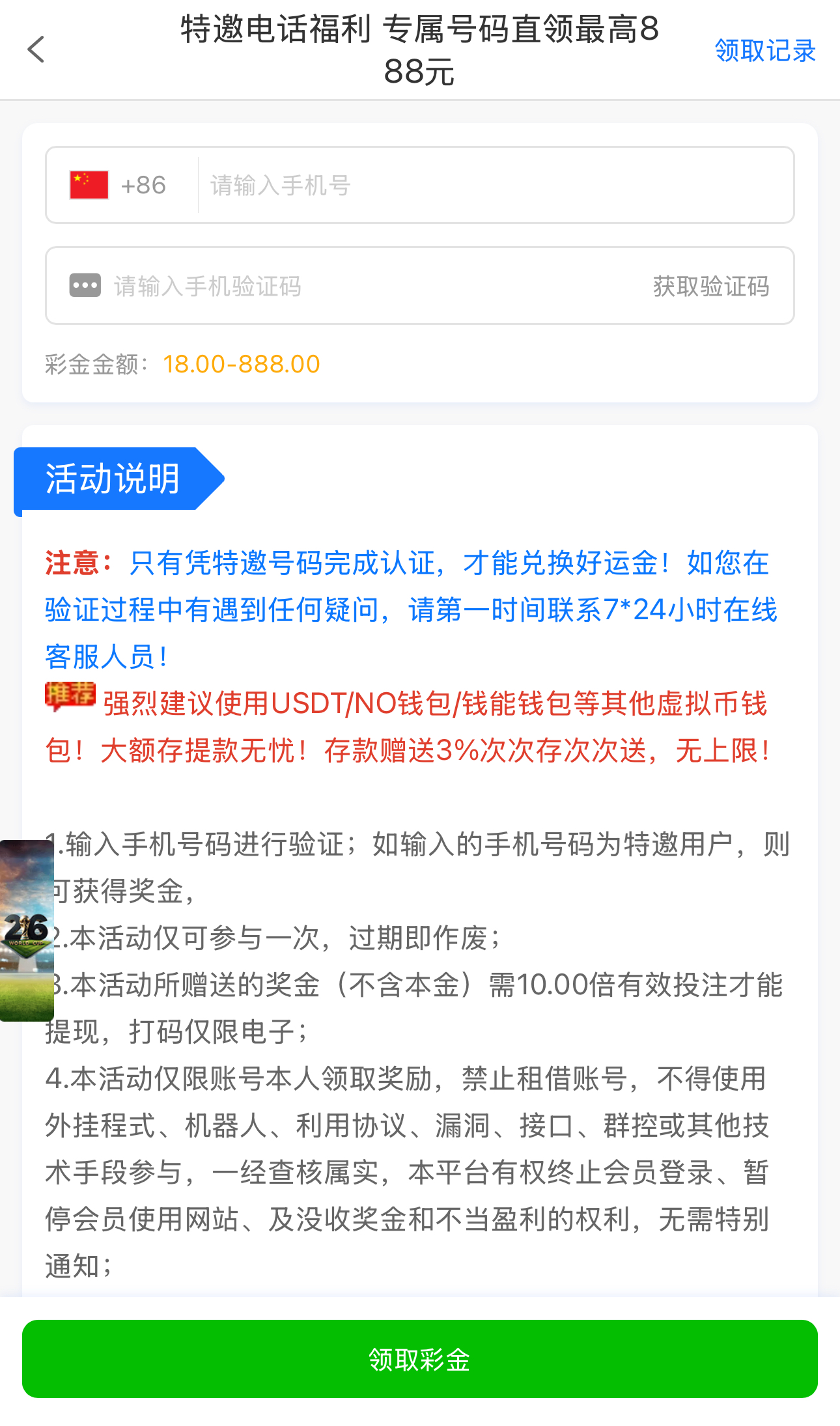Select the +86 country code
This screenshot has width=840, height=1426.
[119, 186]
